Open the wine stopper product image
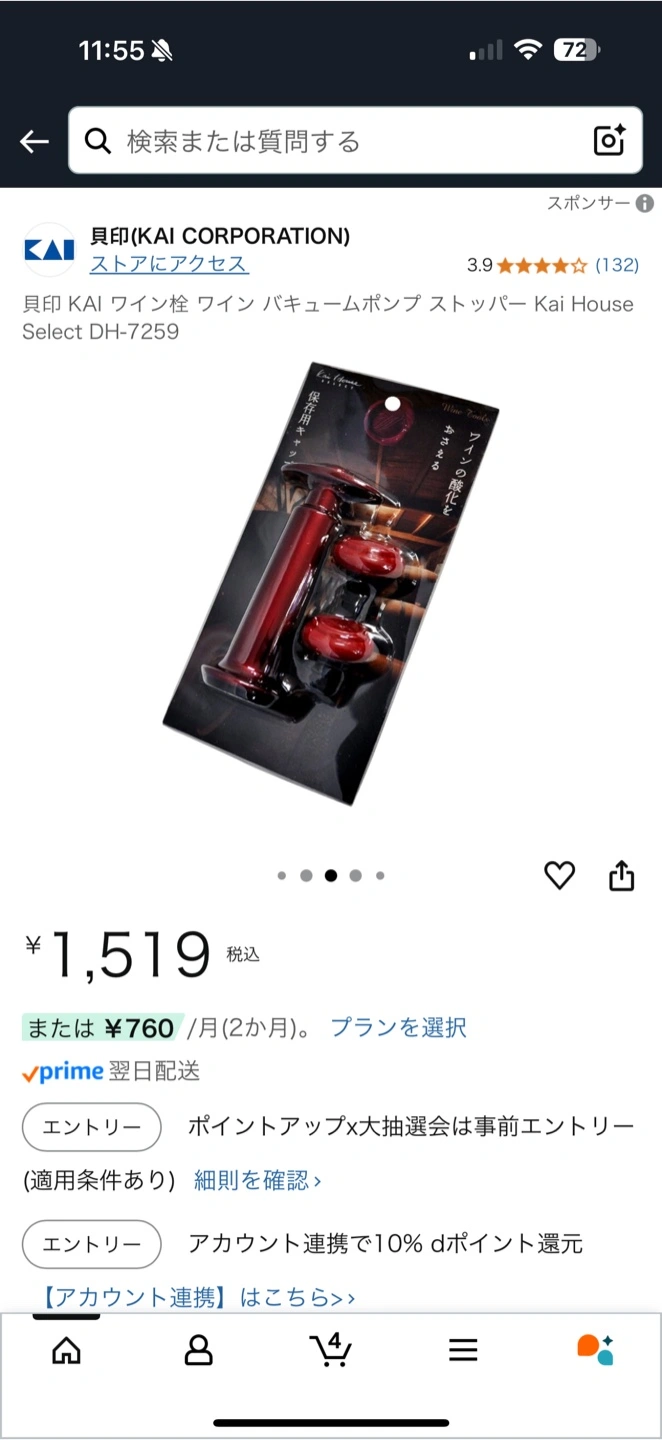 coord(330,585)
